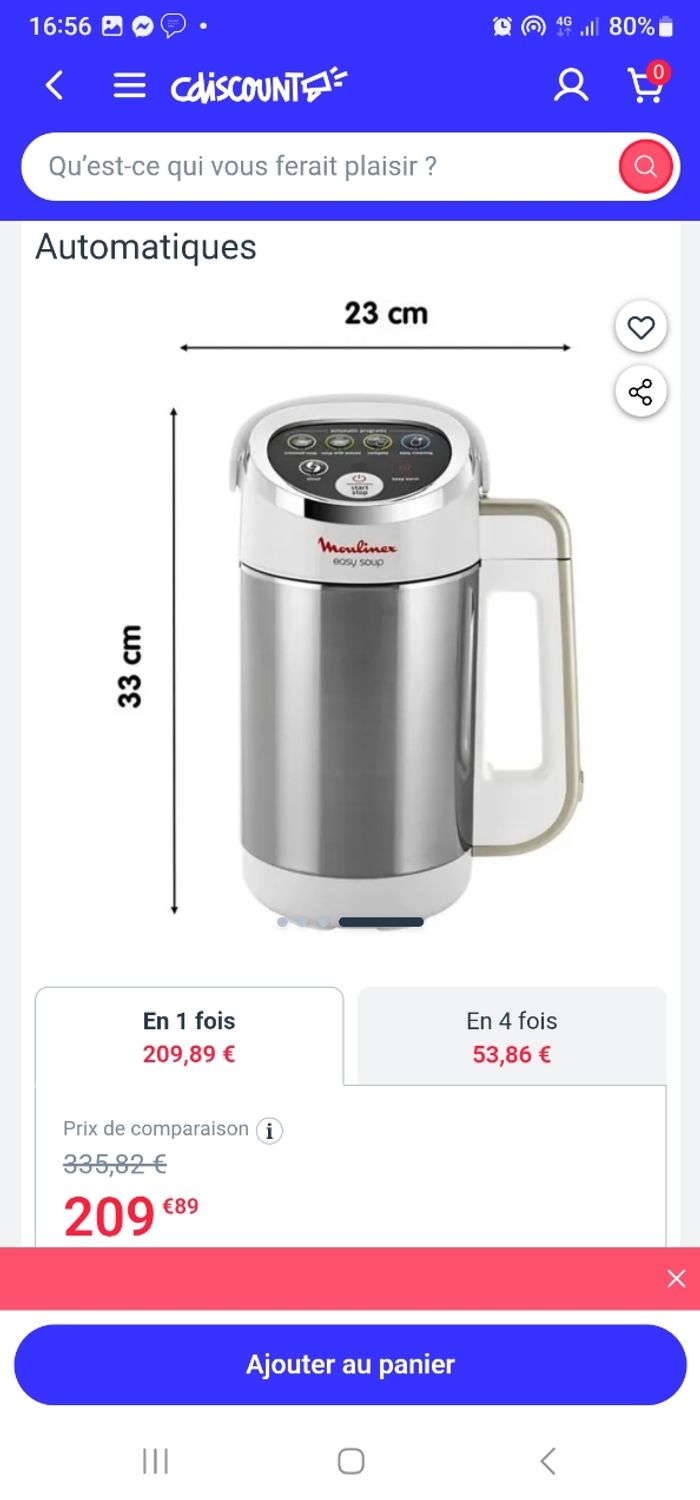Go back using the header arrow
The width and height of the screenshot is (700, 1500).
pyautogui.click(x=55, y=86)
